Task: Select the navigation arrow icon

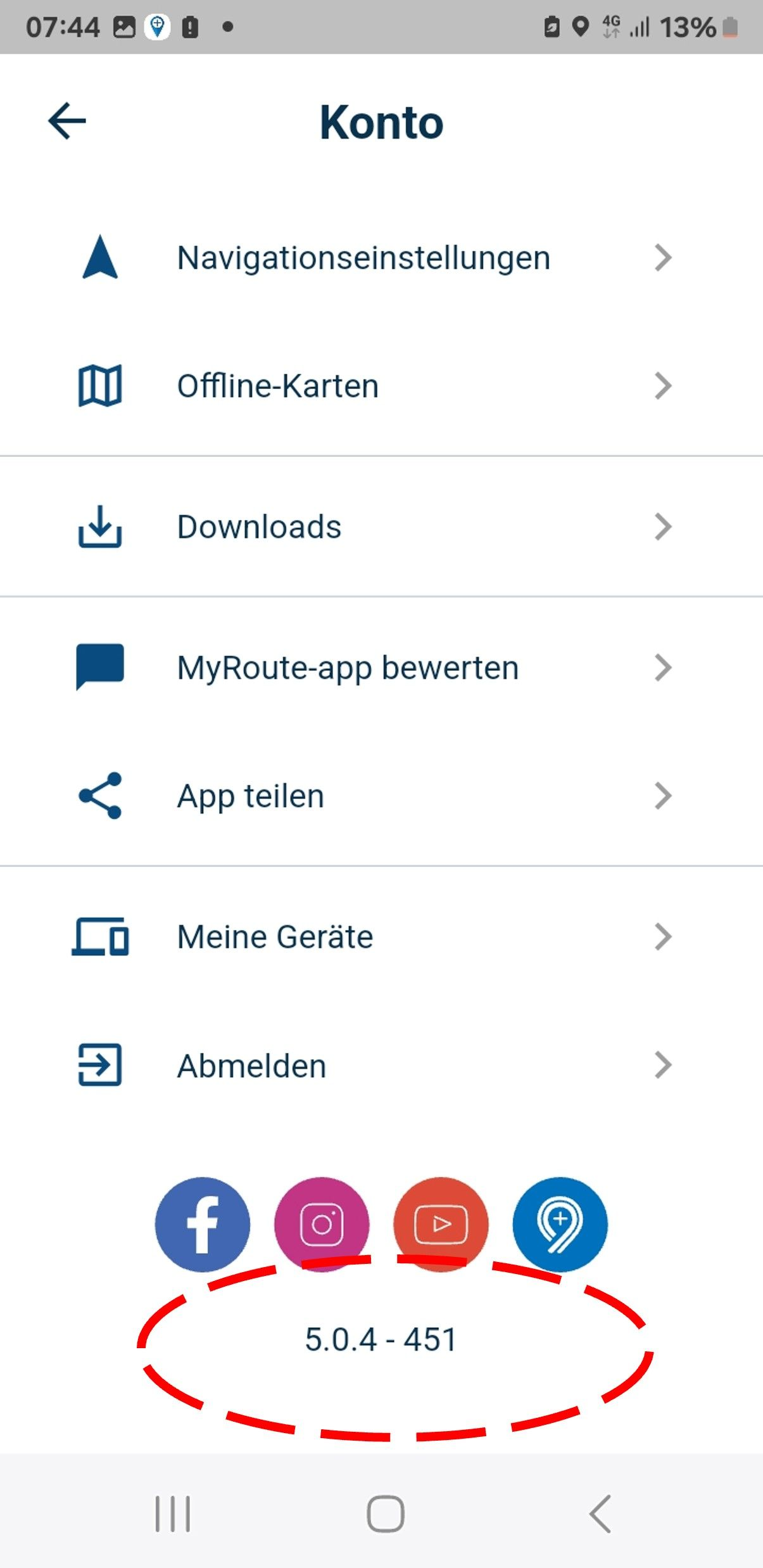Action: click(99, 257)
